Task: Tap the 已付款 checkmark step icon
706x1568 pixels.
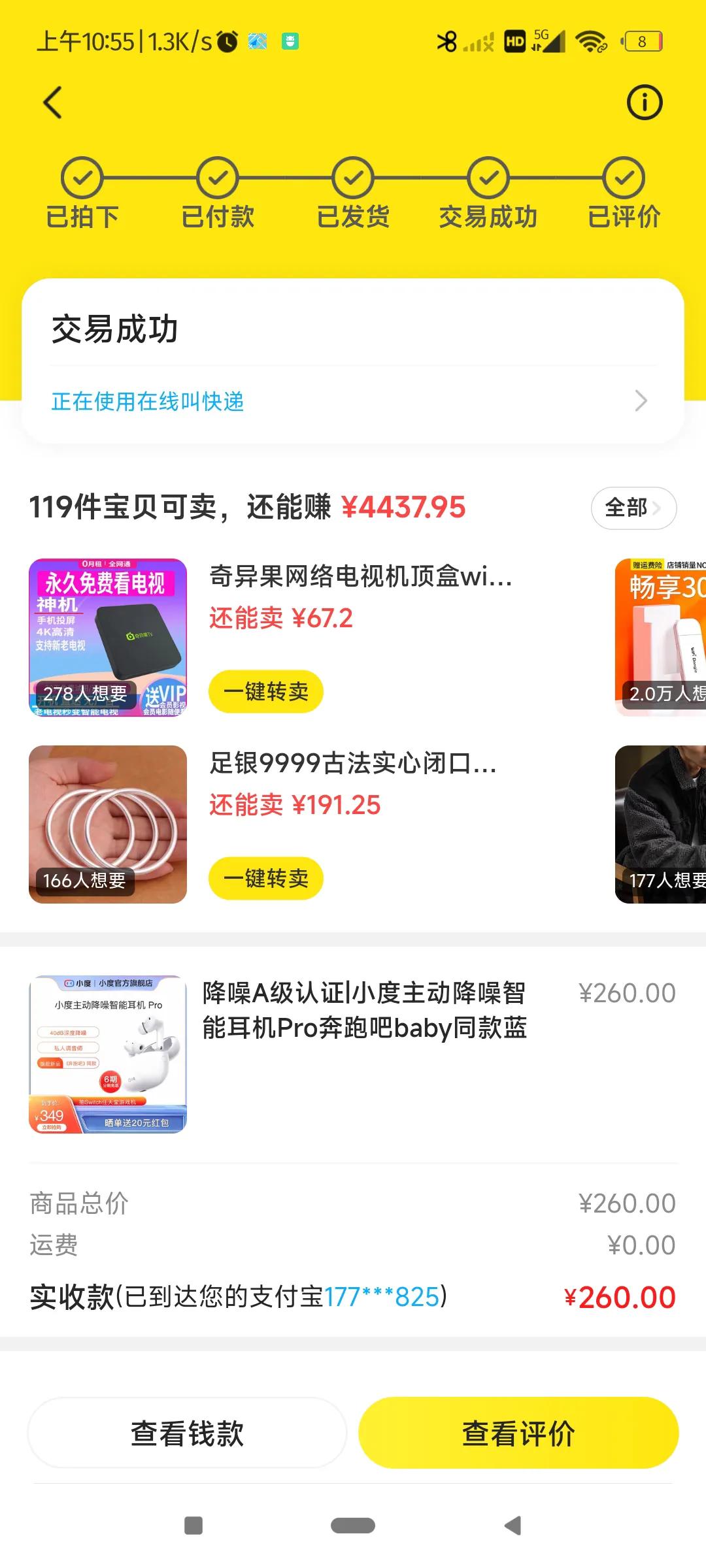Action: (216, 178)
